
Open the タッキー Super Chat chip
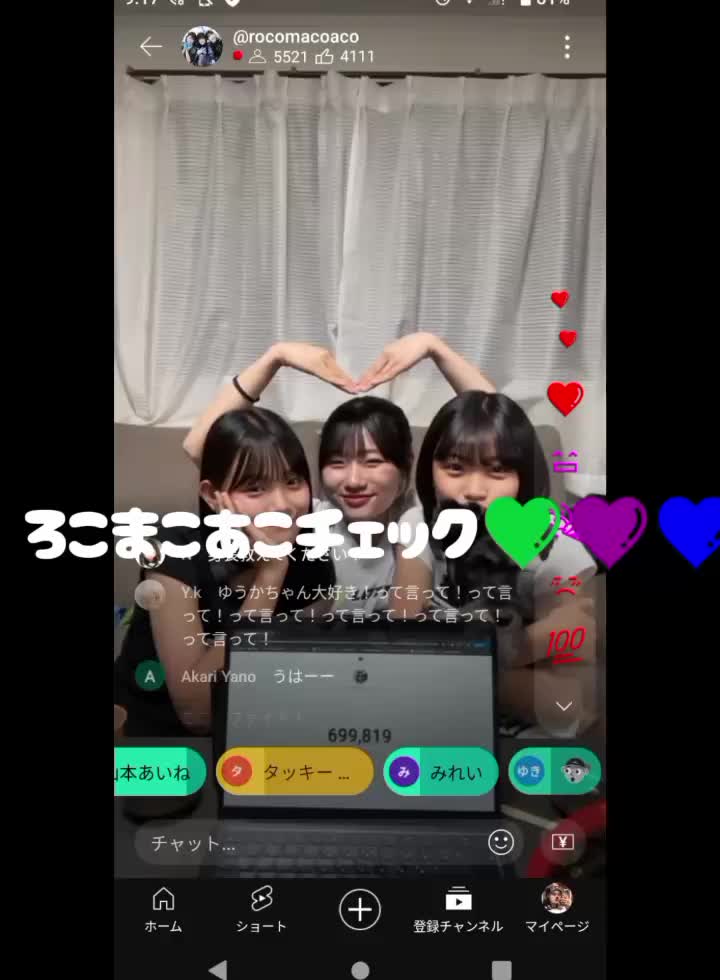pyautogui.click(x=295, y=772)
